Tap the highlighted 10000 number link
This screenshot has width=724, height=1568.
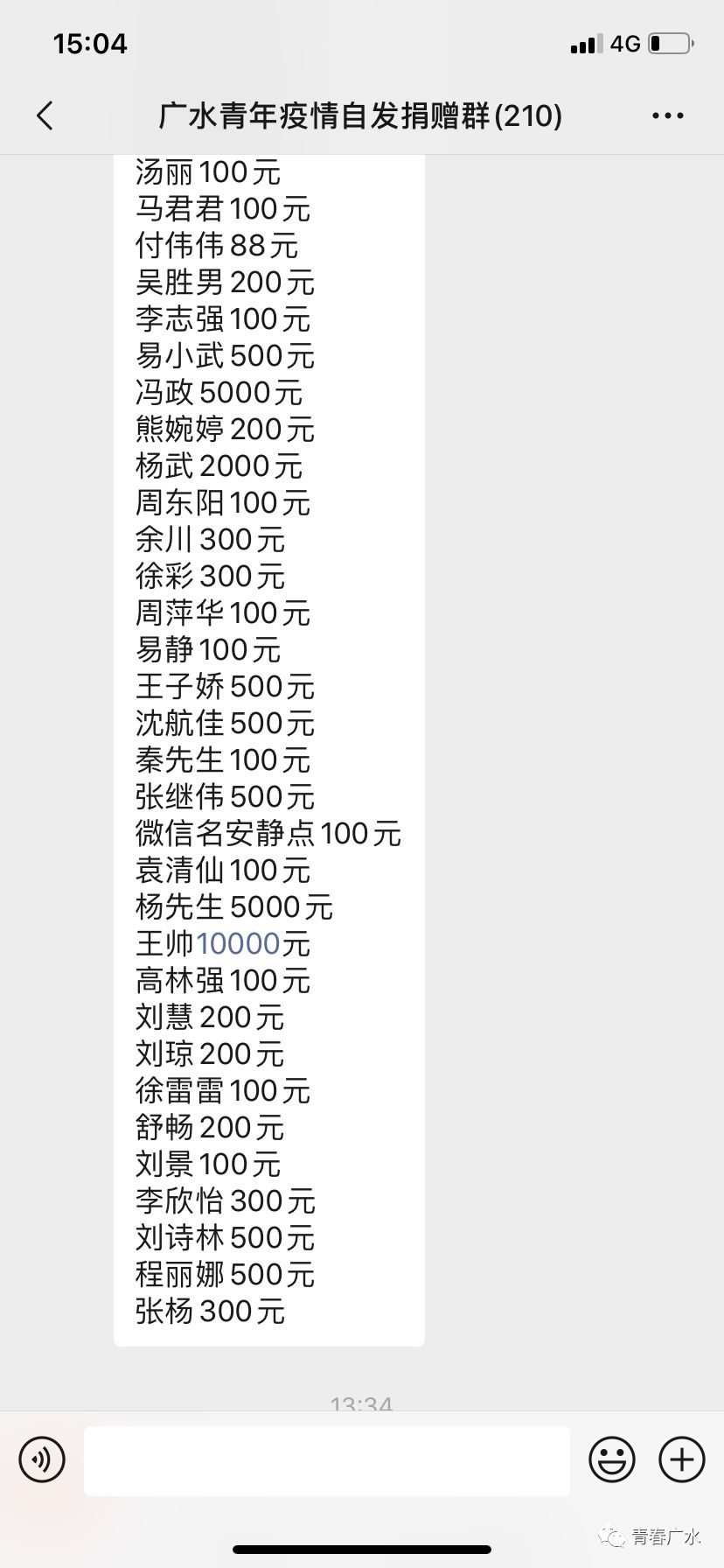(238, 944)
